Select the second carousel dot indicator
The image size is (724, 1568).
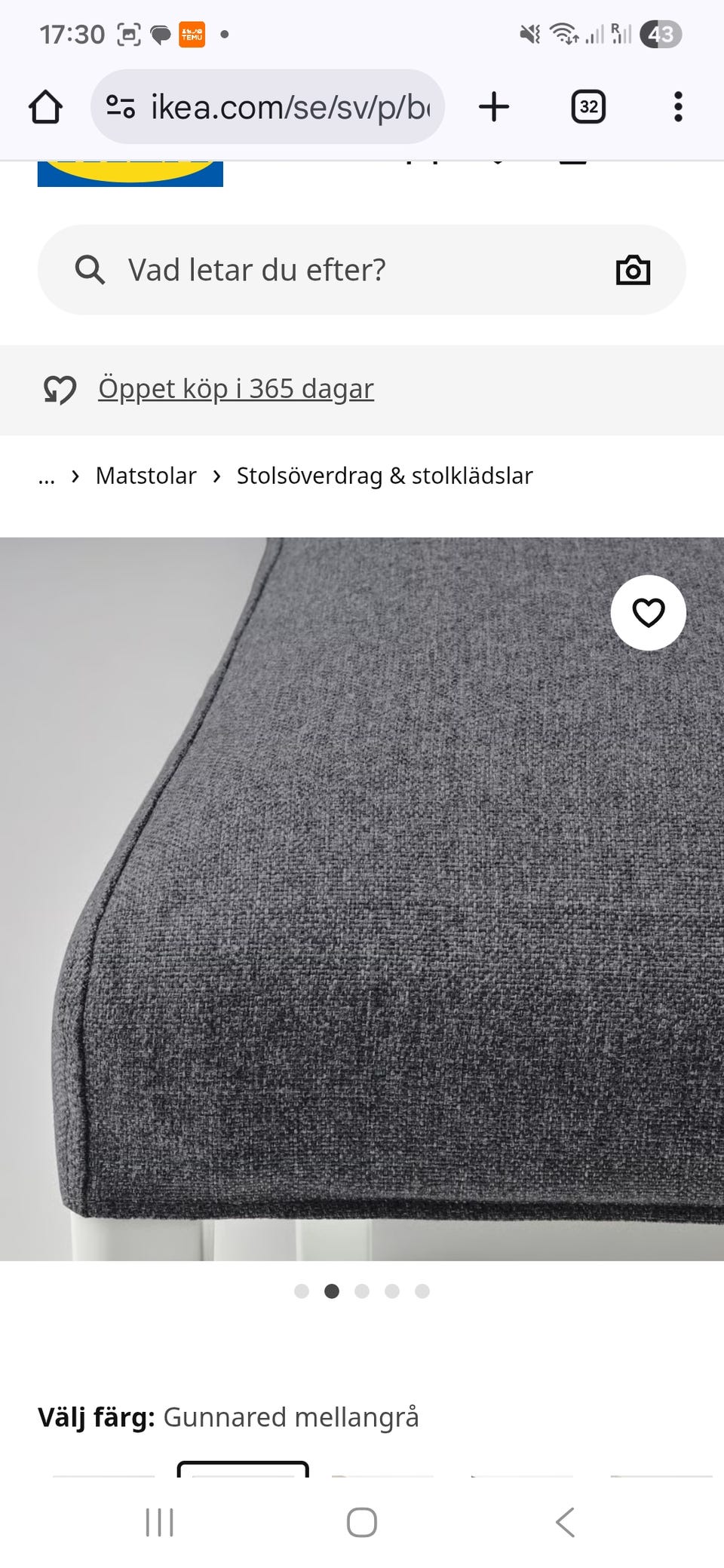(x=332, y=1291)
